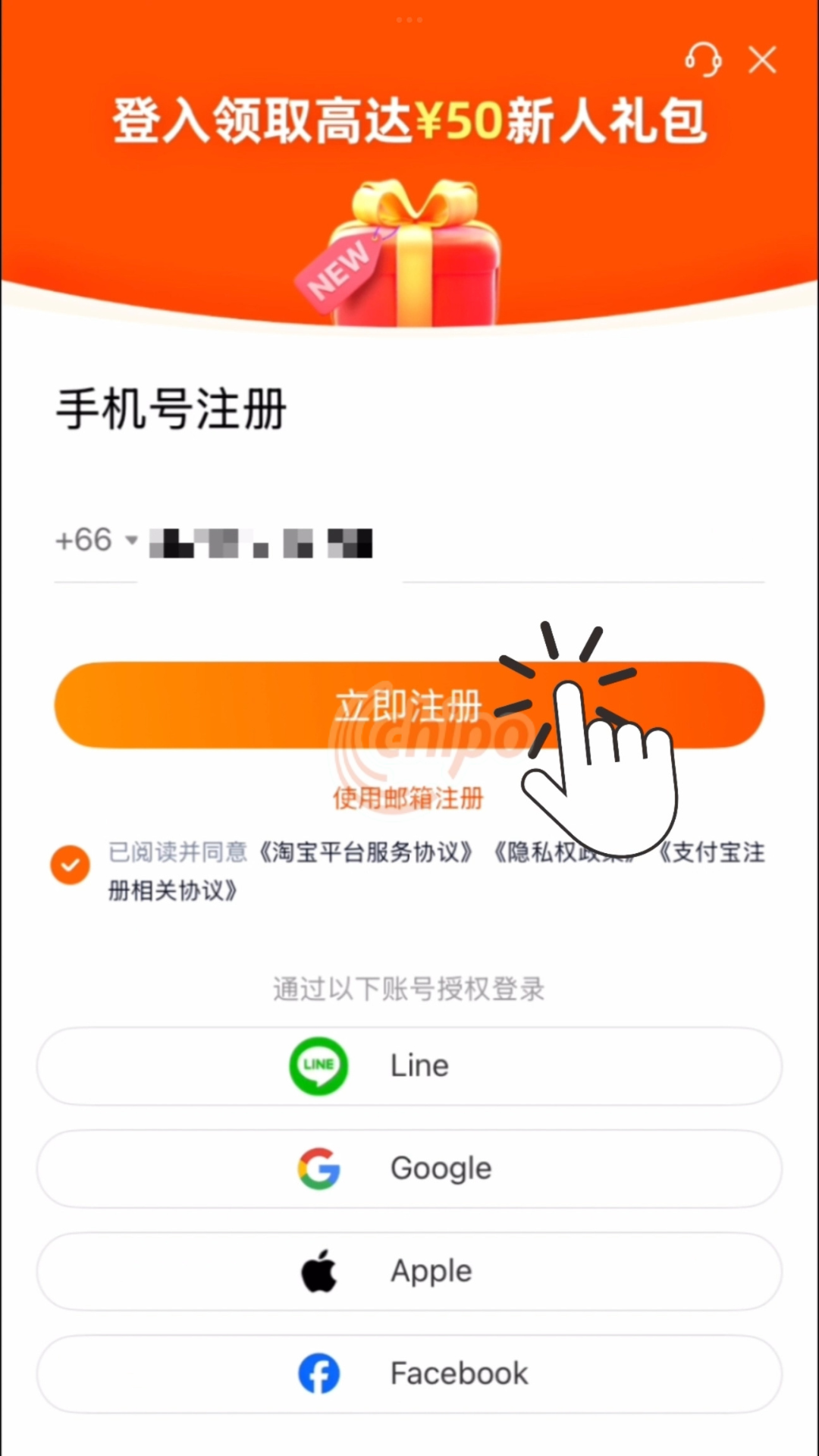This screenshot has height=1456, width=819.
Task: Tap the phone number input field
Action: click(x=455, y=543)
